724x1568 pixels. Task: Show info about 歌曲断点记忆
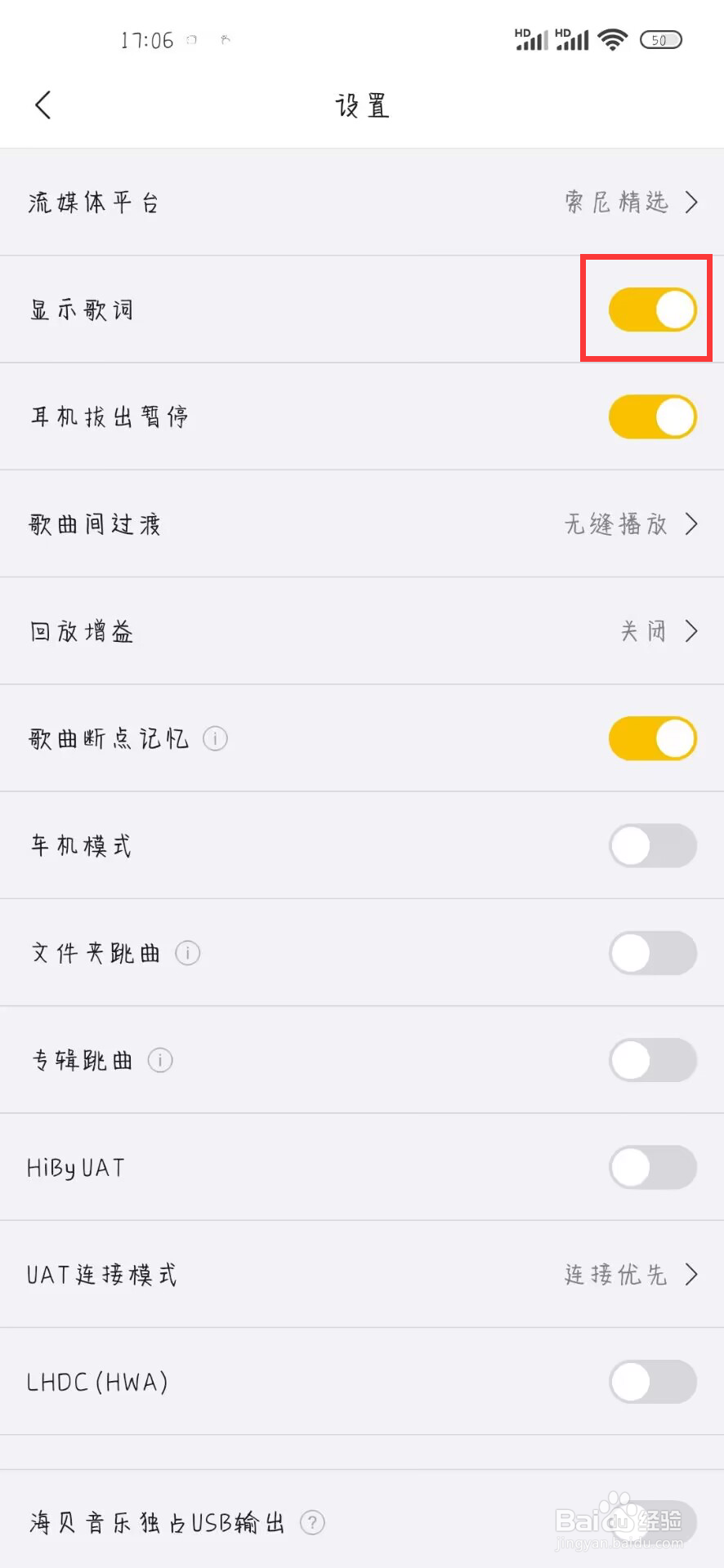[x=215, y=738]
